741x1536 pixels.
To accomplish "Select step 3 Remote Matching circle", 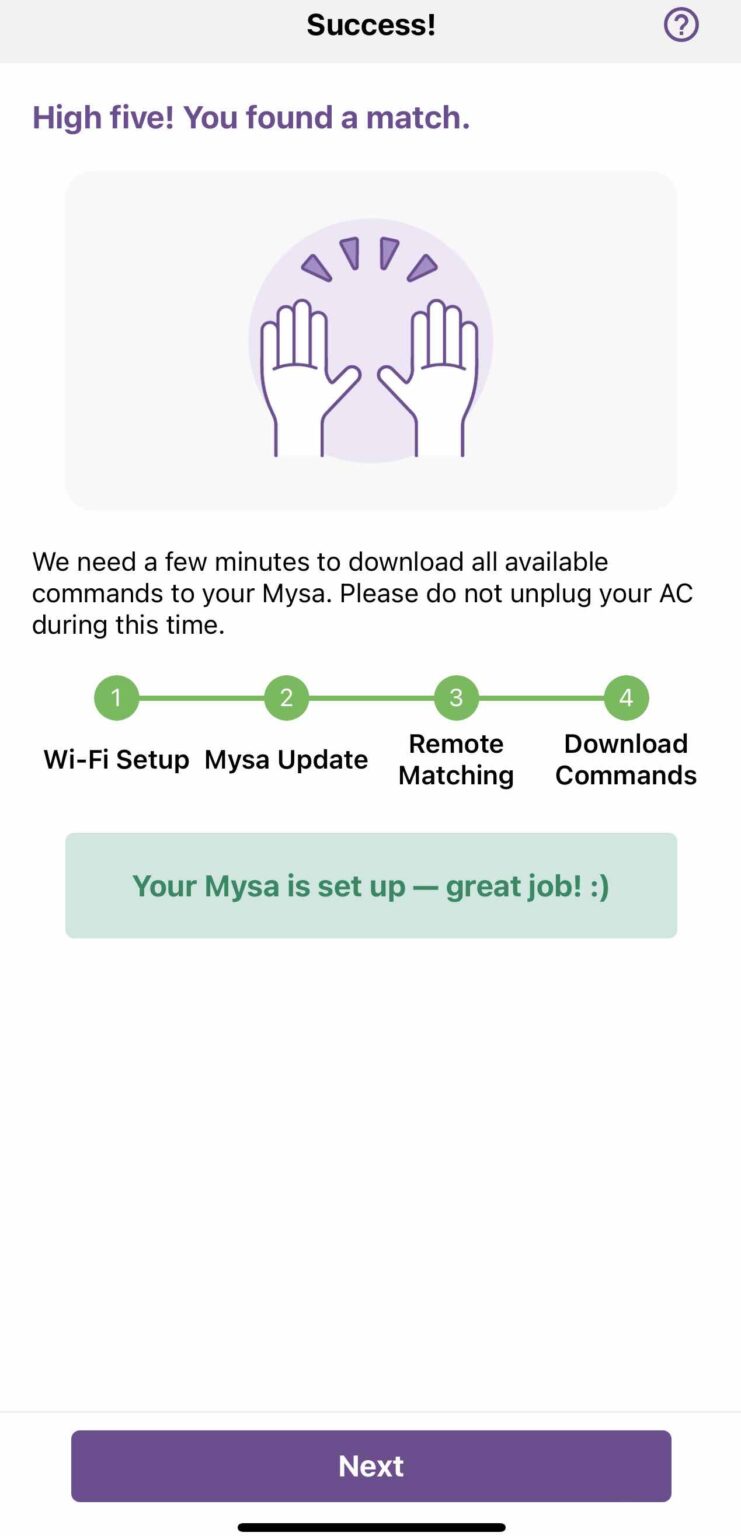I will tap(456, 697).
